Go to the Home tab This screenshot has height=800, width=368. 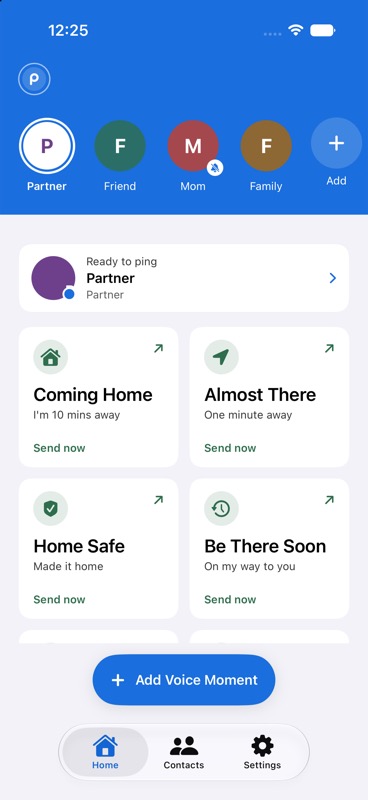click(x=105, y=753)
